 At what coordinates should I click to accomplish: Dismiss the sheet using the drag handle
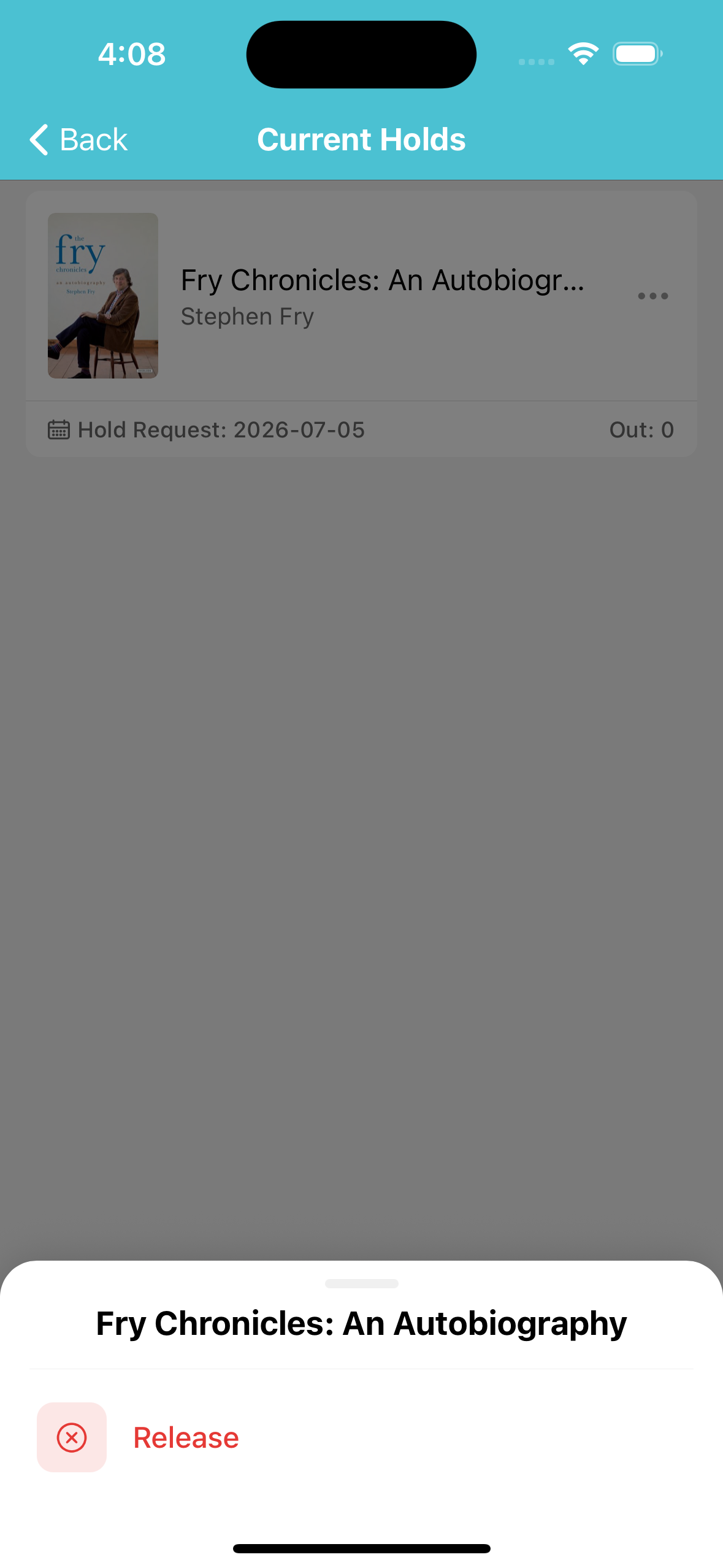point(361,1283)
